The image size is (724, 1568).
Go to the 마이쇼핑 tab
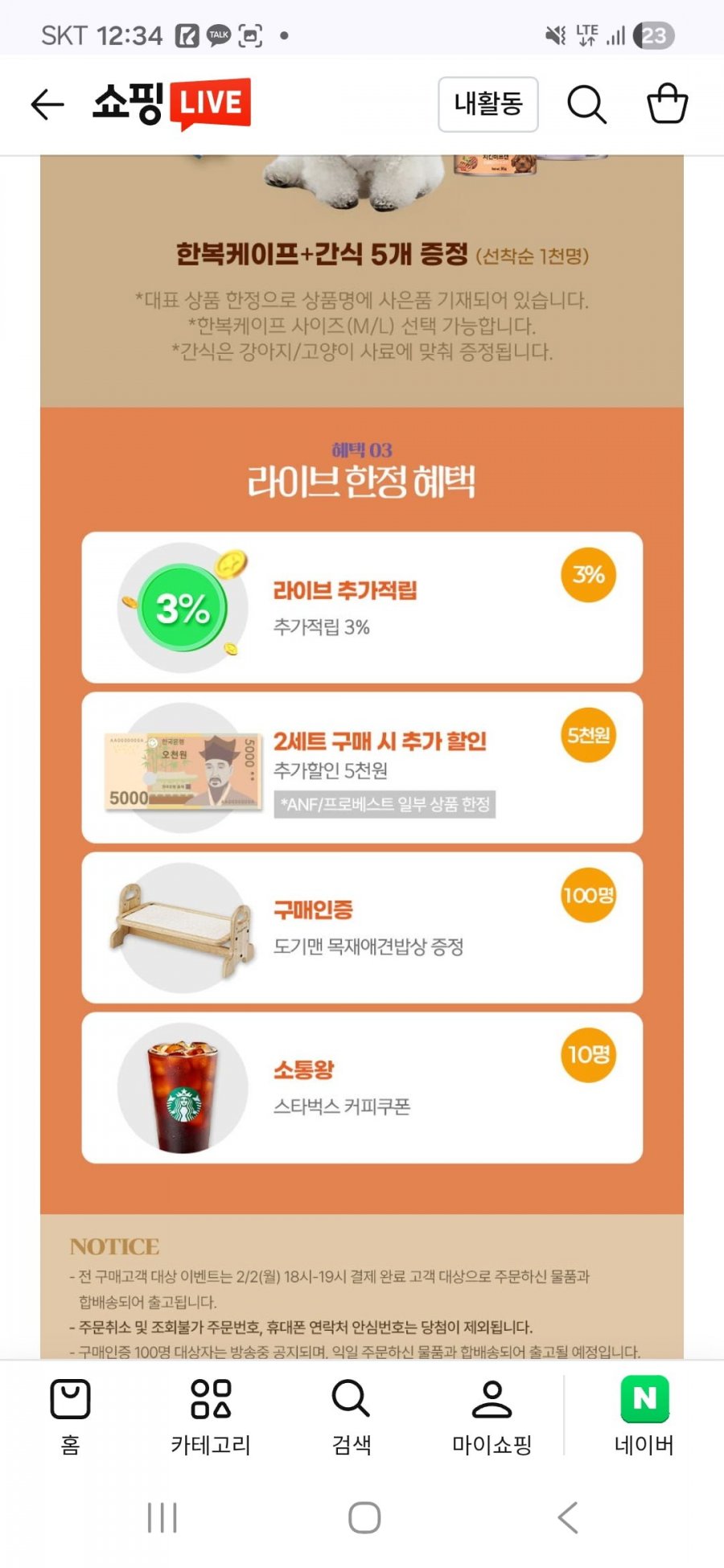point(492,1417)
